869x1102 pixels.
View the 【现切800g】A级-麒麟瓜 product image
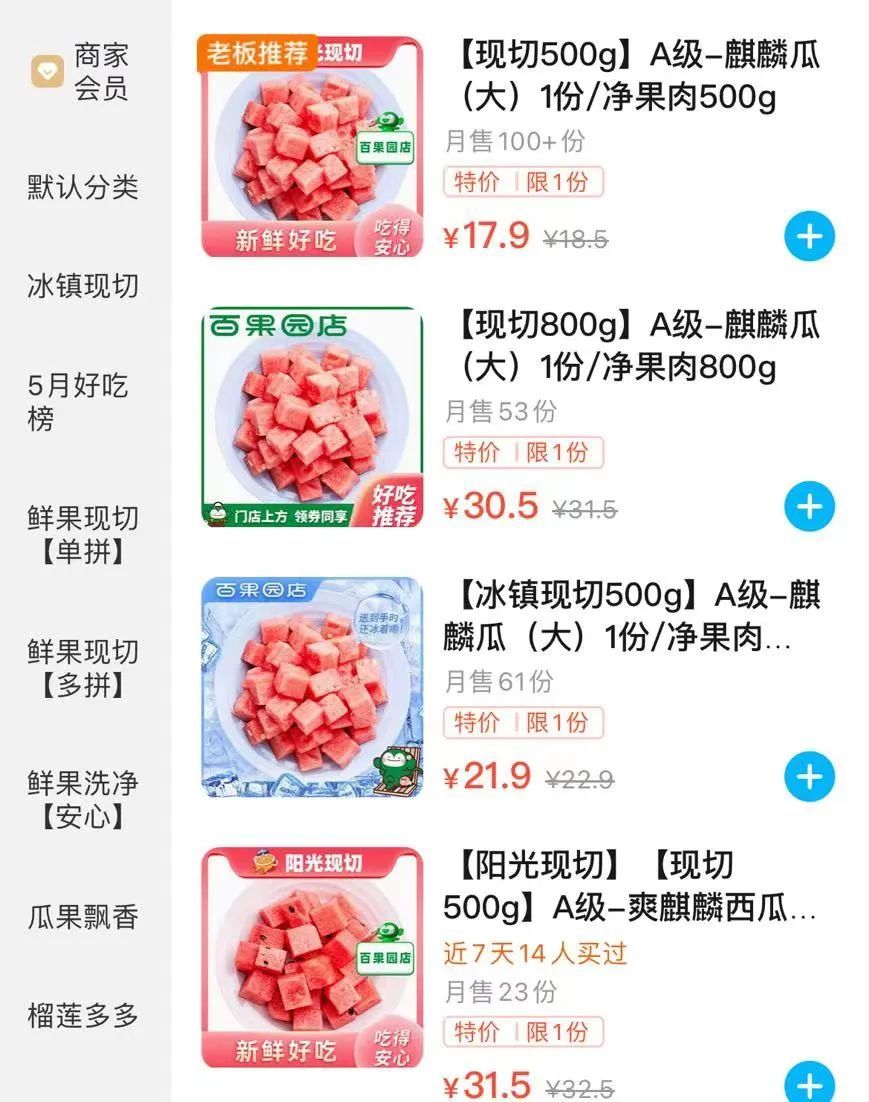(312, 417)
